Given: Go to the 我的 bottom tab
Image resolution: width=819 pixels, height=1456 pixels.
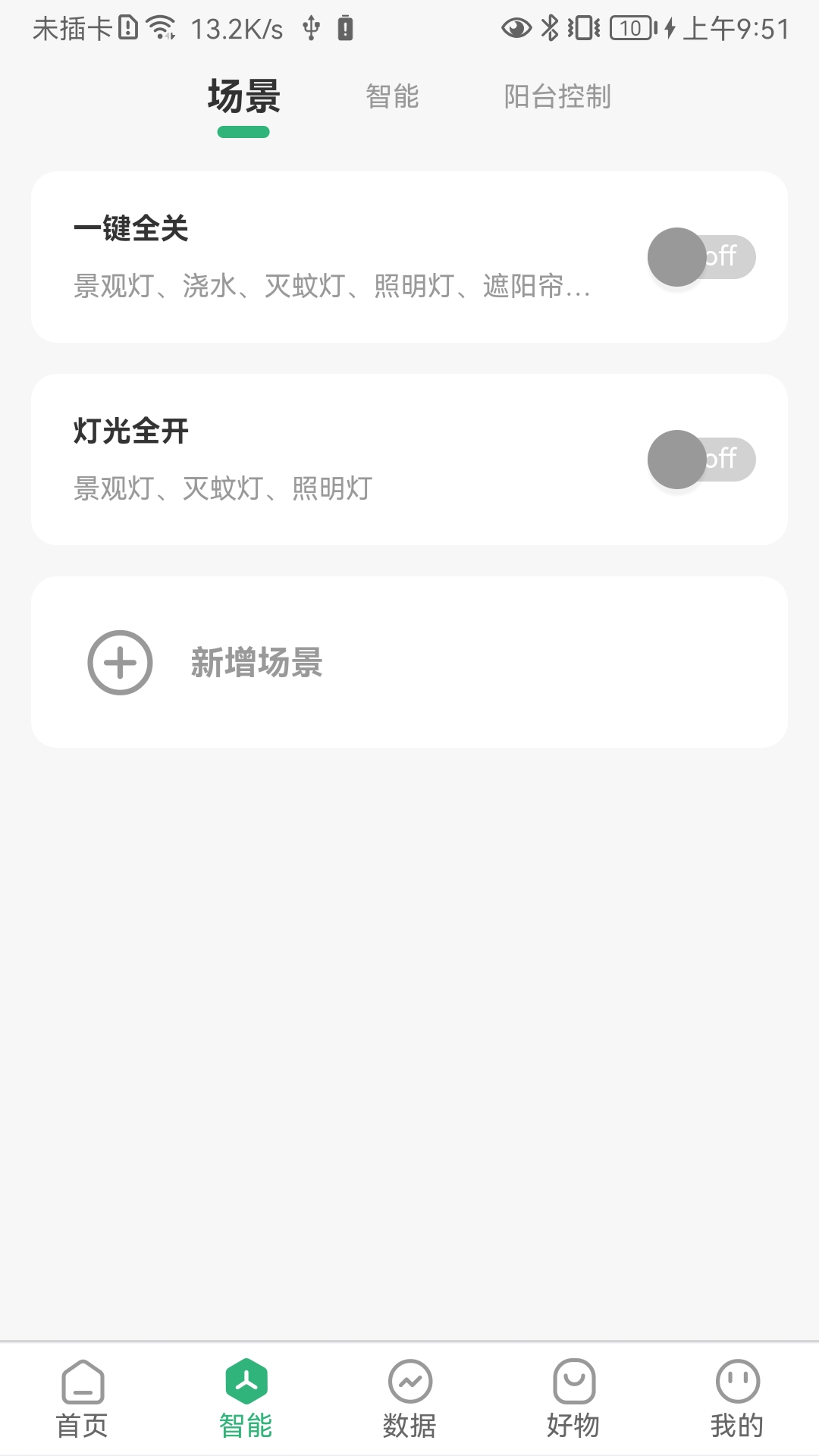Looking at the screenshot, I should pyautogui.click(x=737, y=1399).
